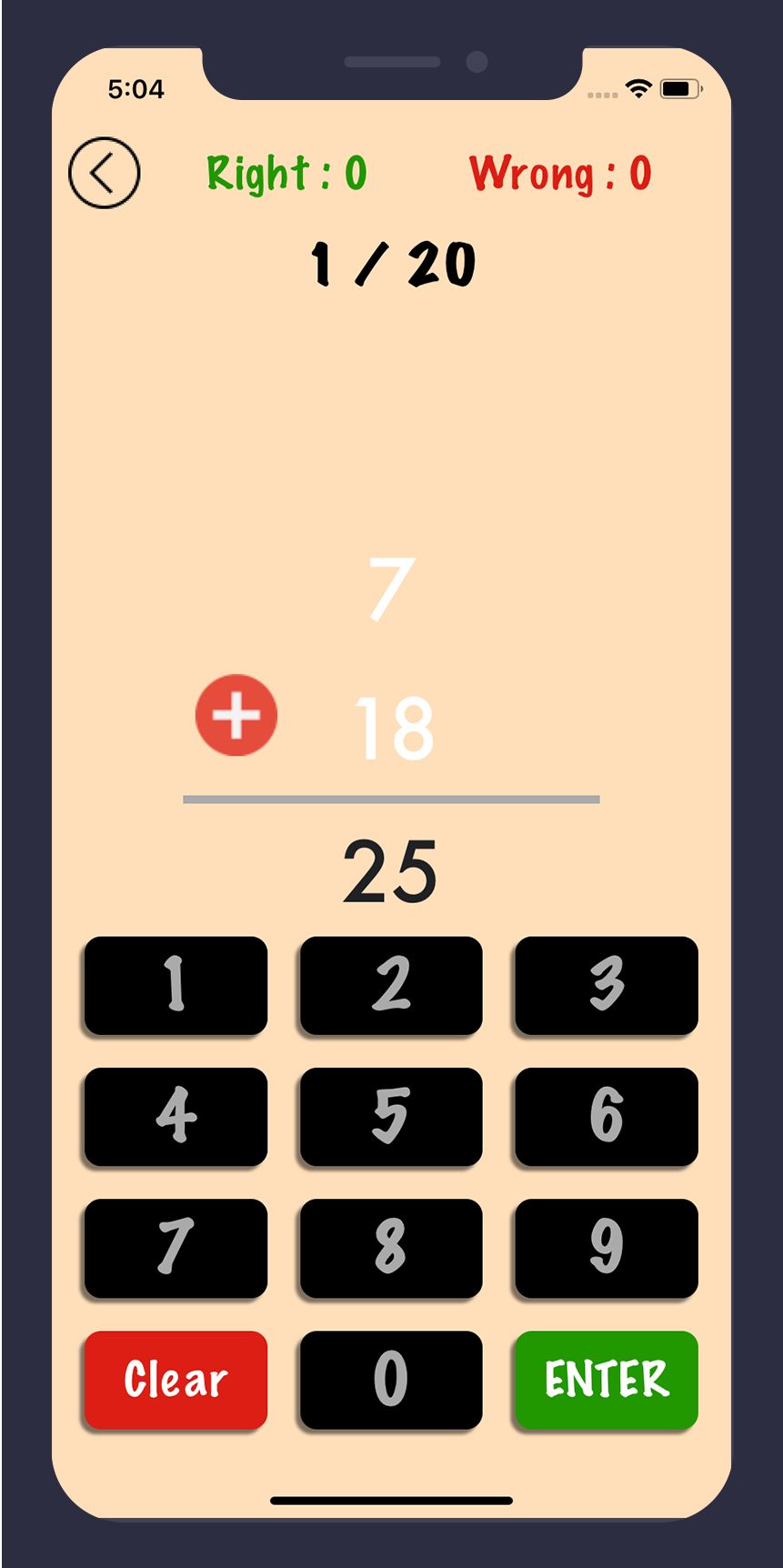
Task: Tap the number 5 key
Action: 391,1116
